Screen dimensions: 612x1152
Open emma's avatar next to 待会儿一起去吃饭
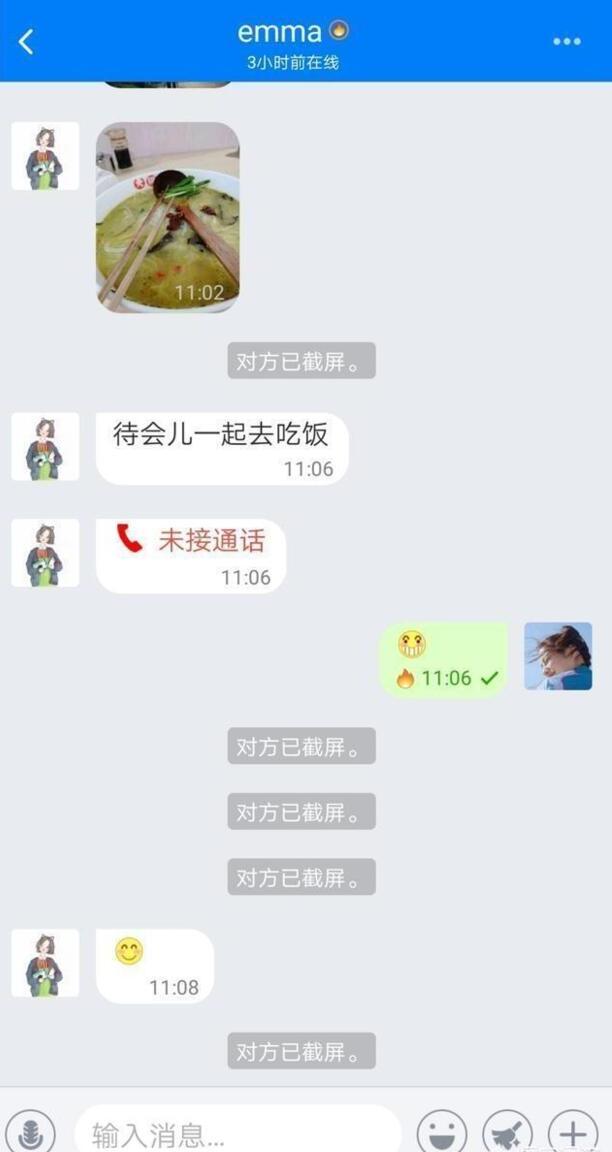pos(45,447)
